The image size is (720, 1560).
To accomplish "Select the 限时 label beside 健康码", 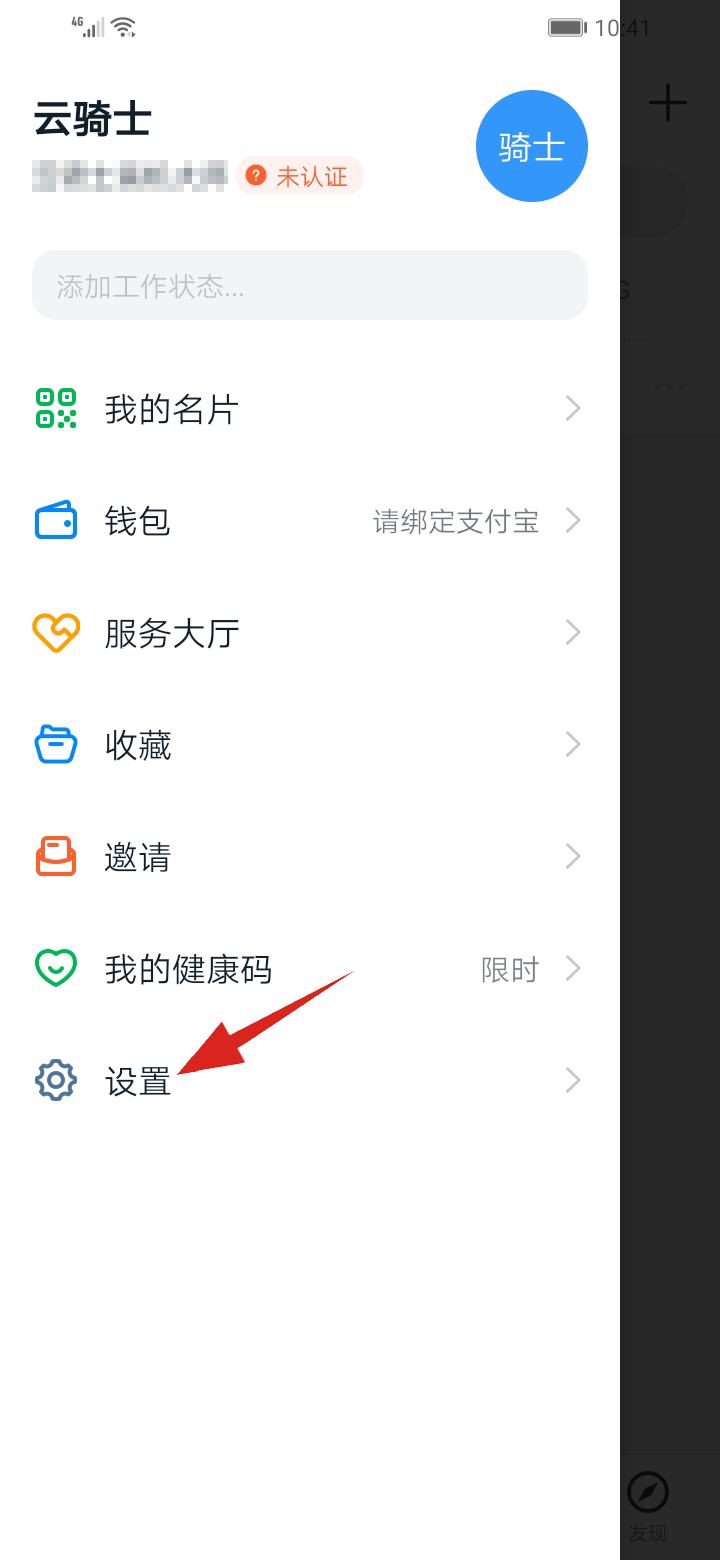I will 512,967.
